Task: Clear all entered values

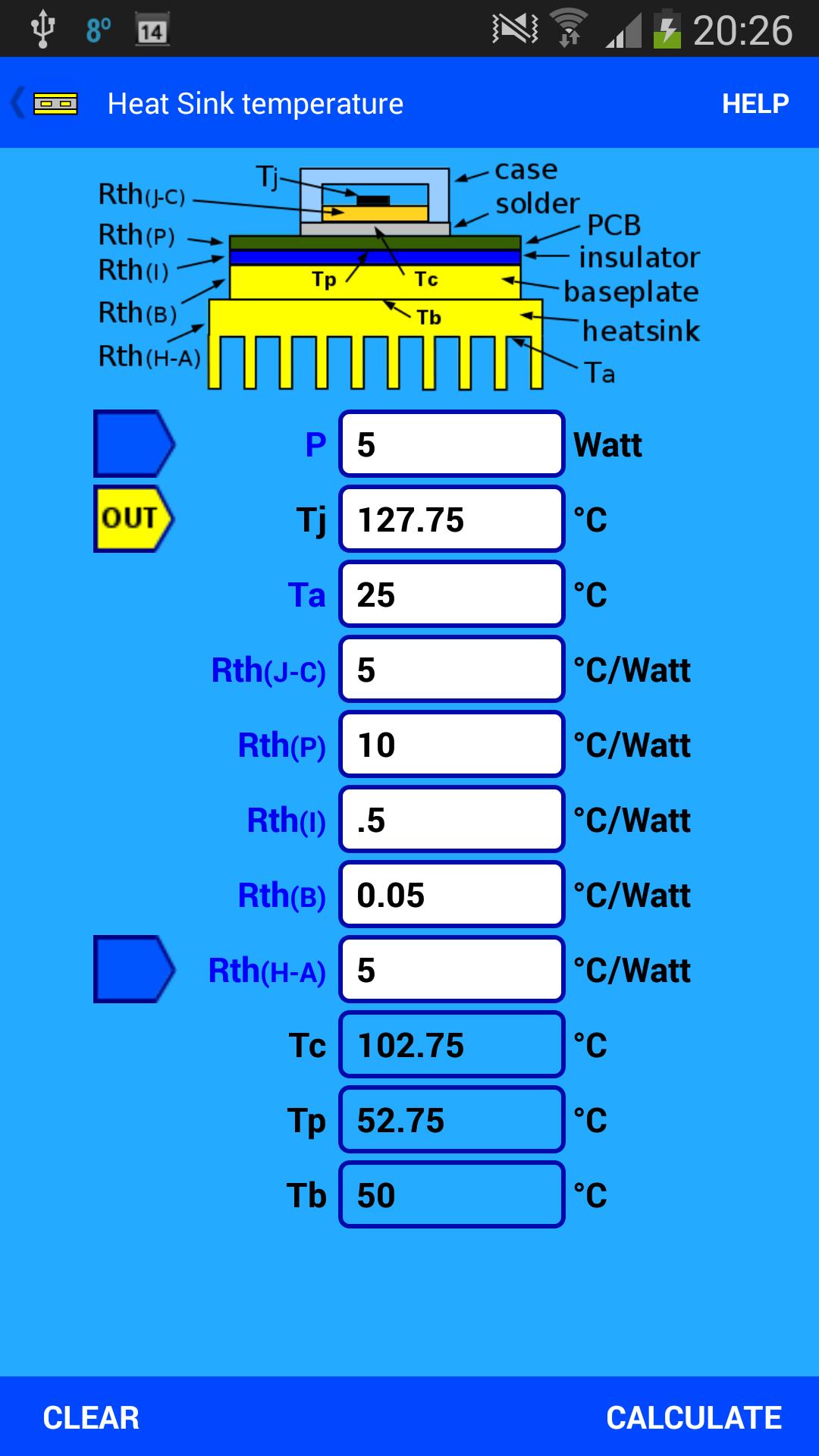Action: pyautogui.click(x=91, y=1417)
